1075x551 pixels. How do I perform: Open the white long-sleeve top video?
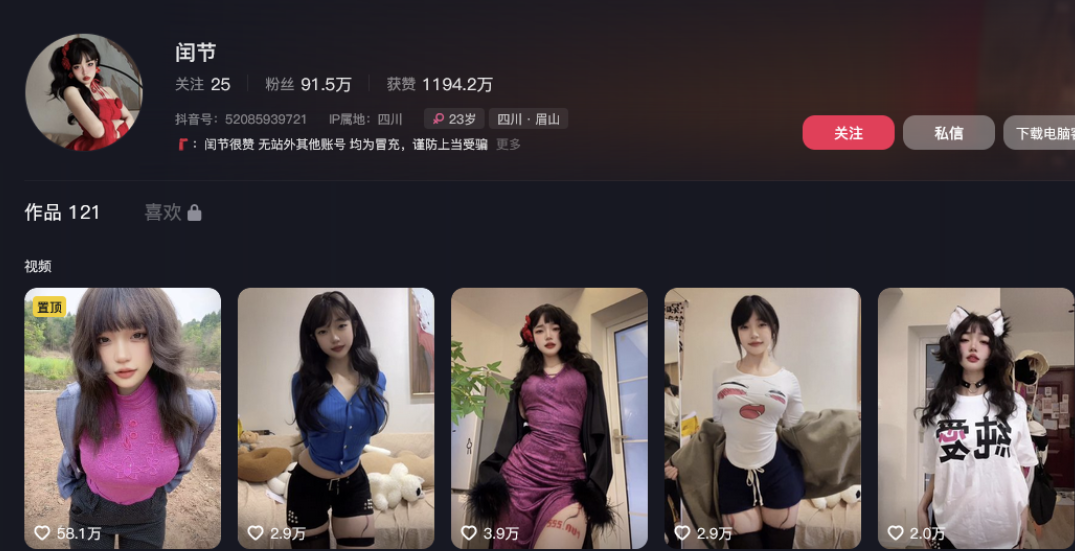tap(762, 417)
